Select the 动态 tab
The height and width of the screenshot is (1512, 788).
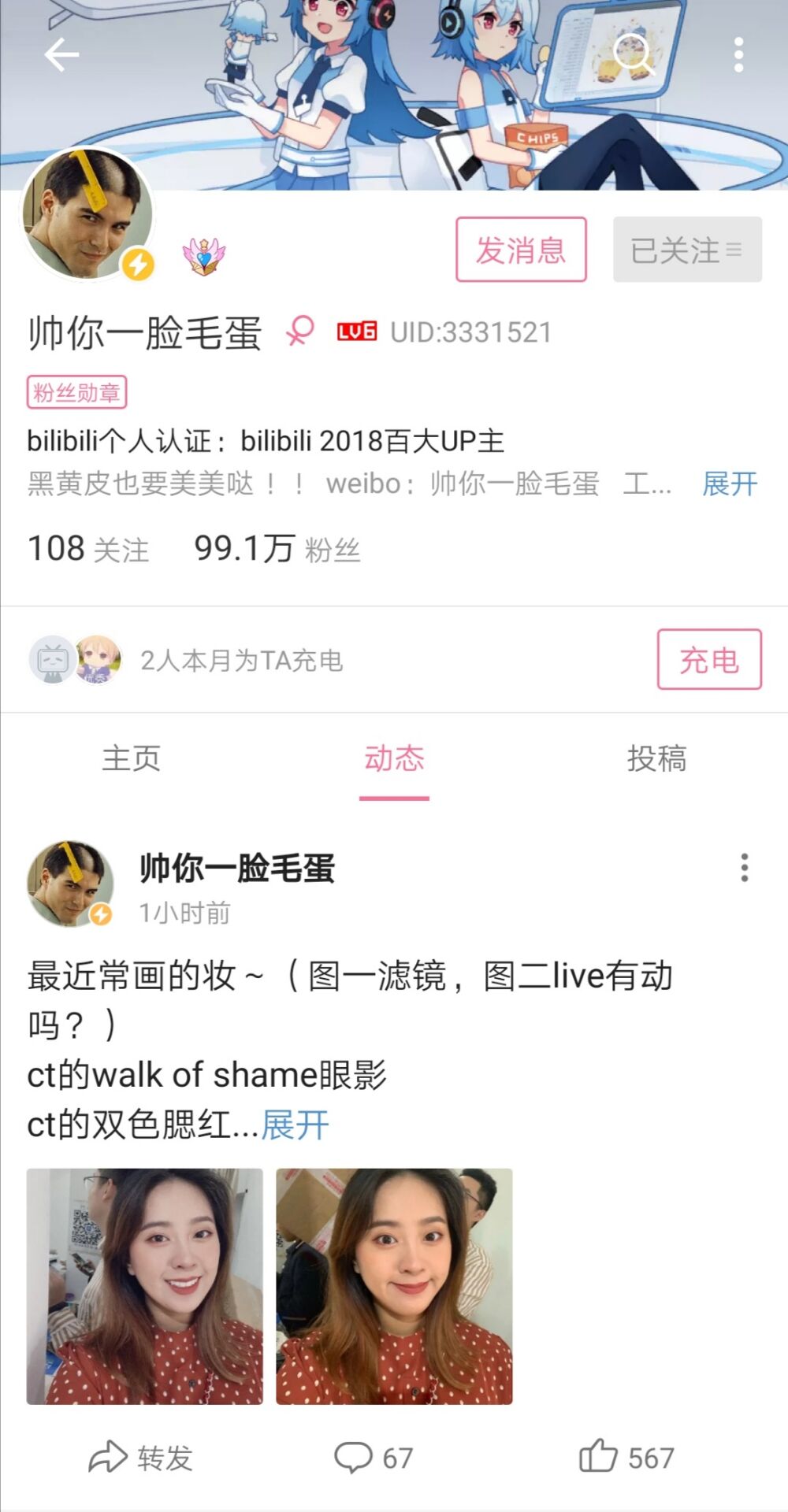pyautogui.click(x=394, y=758)
